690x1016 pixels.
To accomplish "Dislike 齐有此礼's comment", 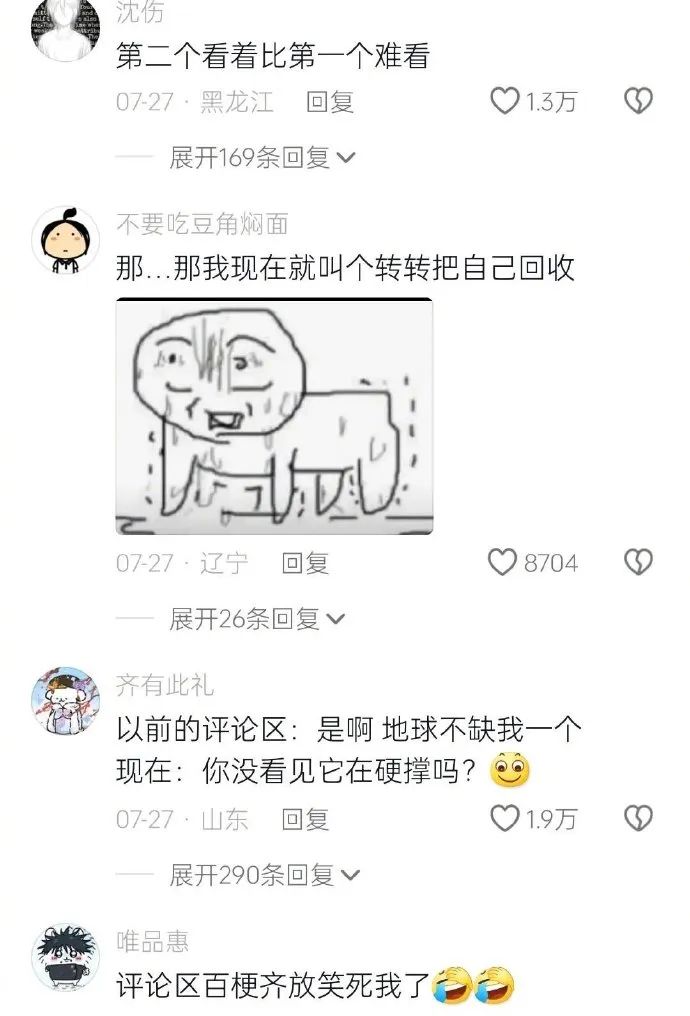I will click(x=638, y=820).
